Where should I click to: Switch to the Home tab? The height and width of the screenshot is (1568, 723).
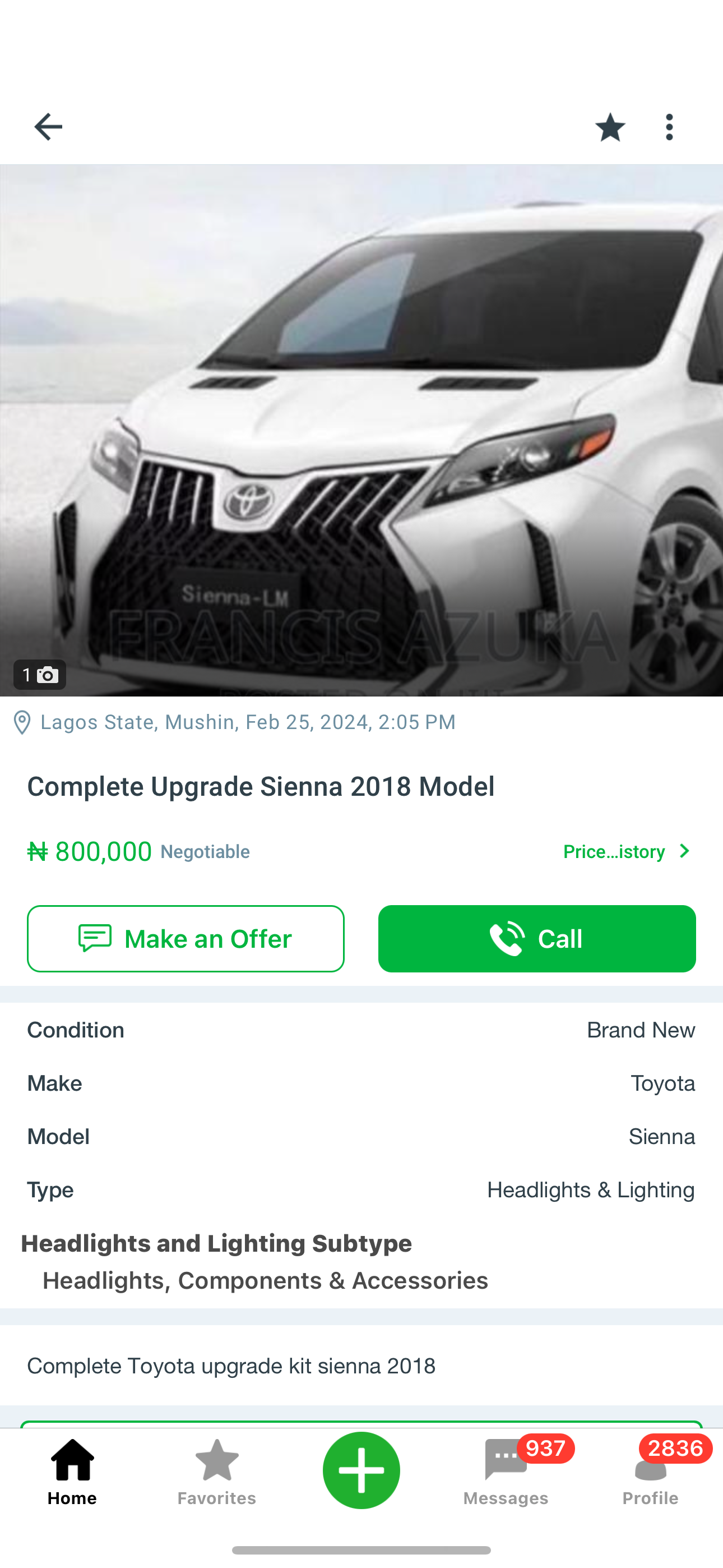[x=72, y=1471]
